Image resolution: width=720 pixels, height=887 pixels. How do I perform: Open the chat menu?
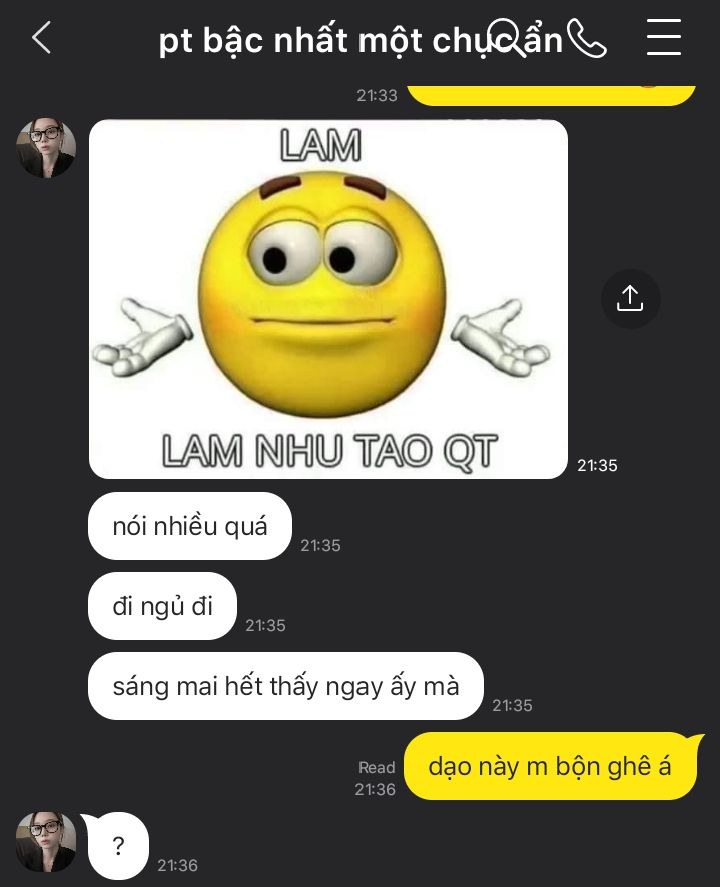(663, 38)
